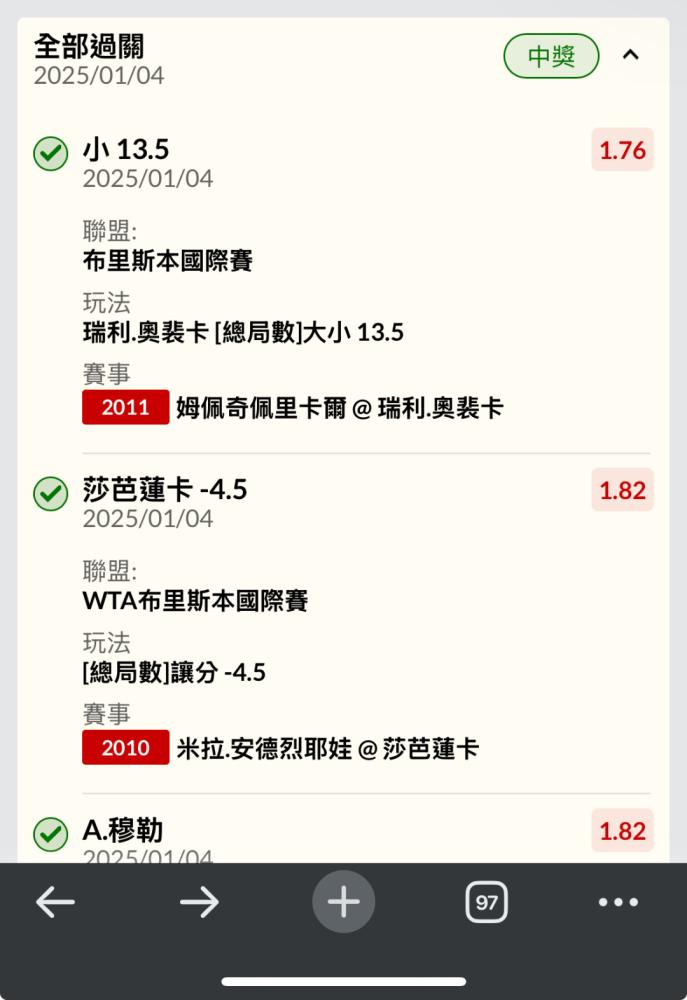Collapse the 全部過關 bet details
The image size is (687, 1000).
(x=630, y=56)
